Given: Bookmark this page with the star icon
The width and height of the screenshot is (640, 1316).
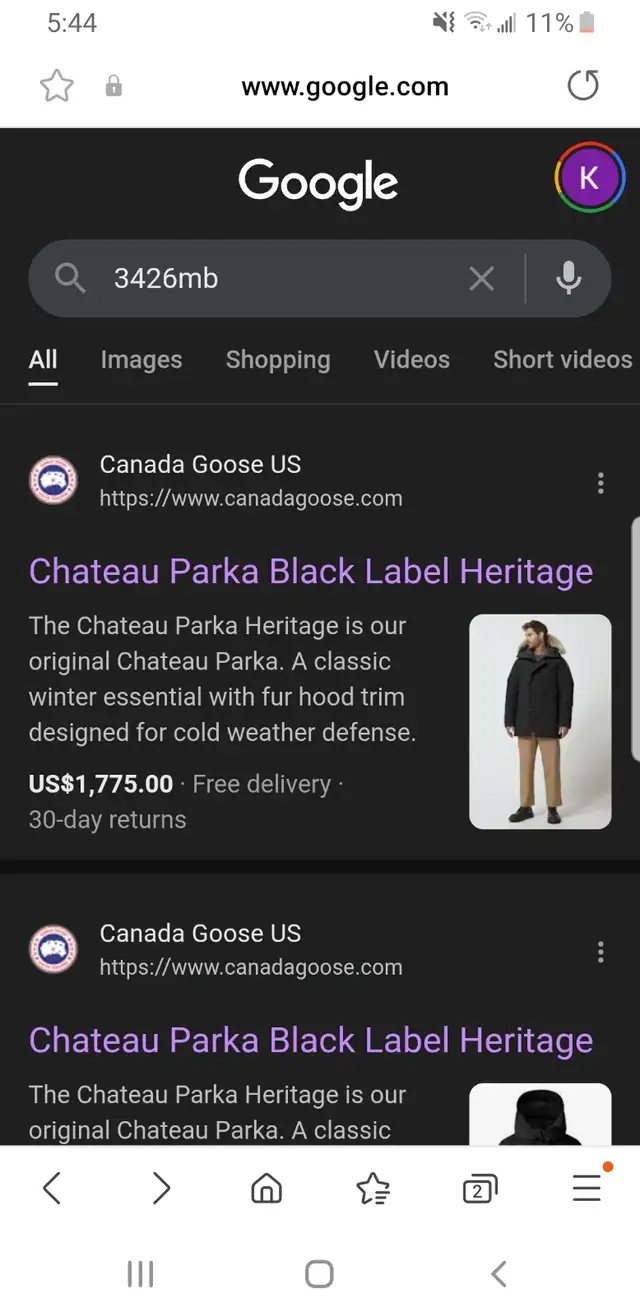Looking at the screenshot, I should [57, 86].
